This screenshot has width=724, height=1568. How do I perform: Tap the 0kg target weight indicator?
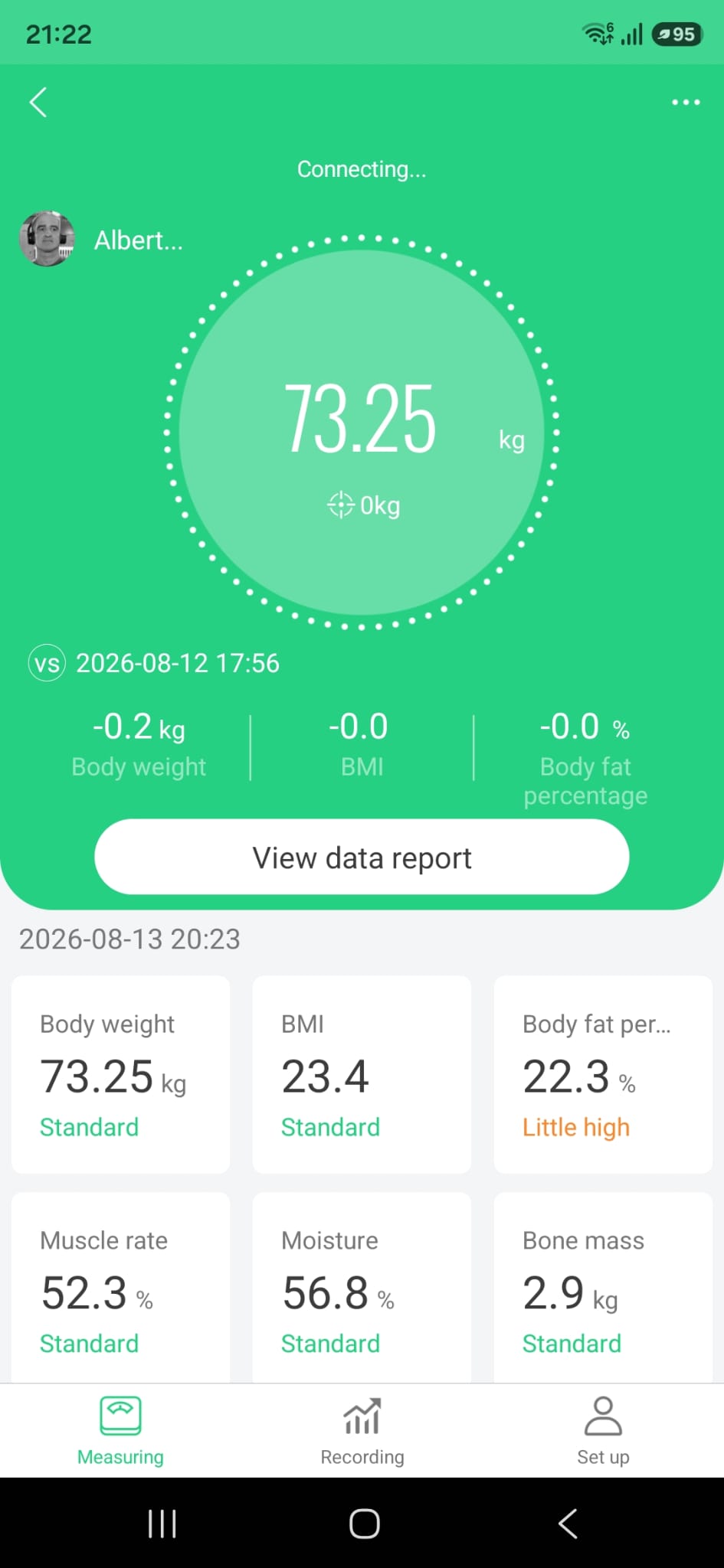point(363,505)
